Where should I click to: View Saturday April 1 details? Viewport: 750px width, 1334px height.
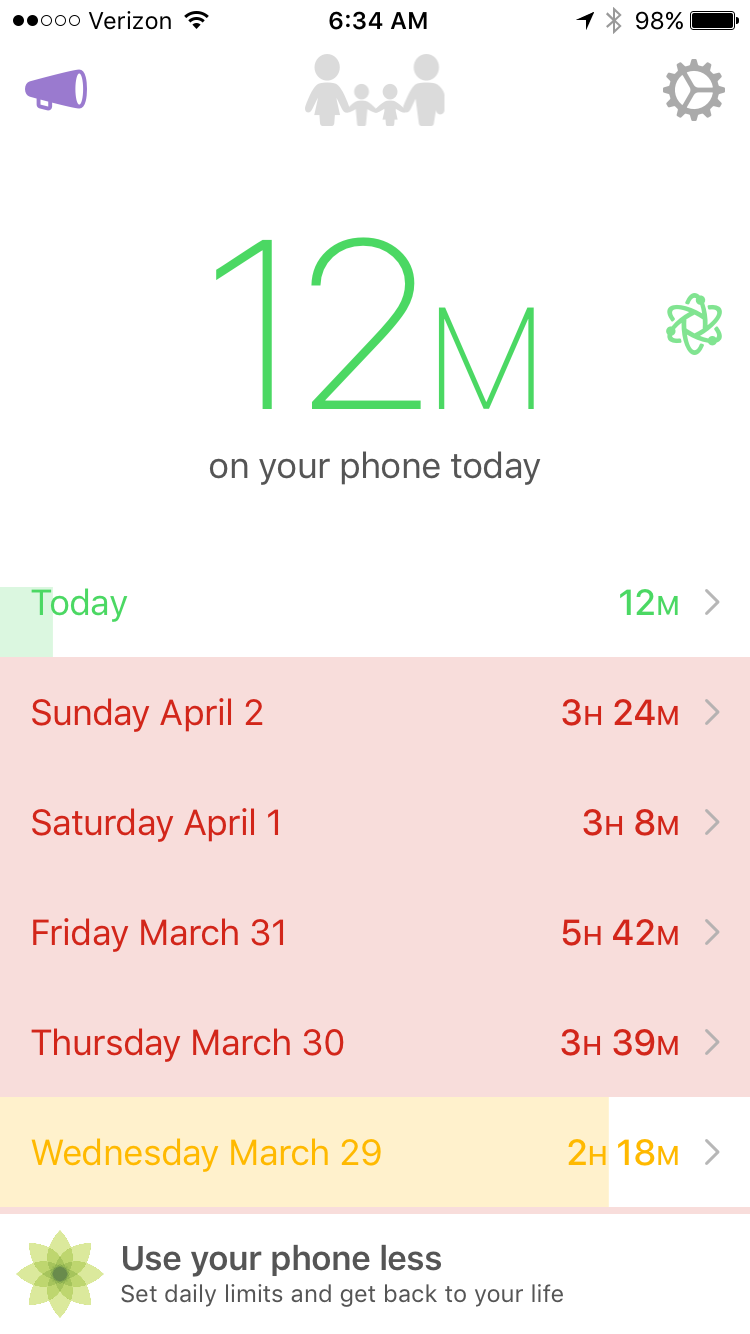(x=375, y=823)
